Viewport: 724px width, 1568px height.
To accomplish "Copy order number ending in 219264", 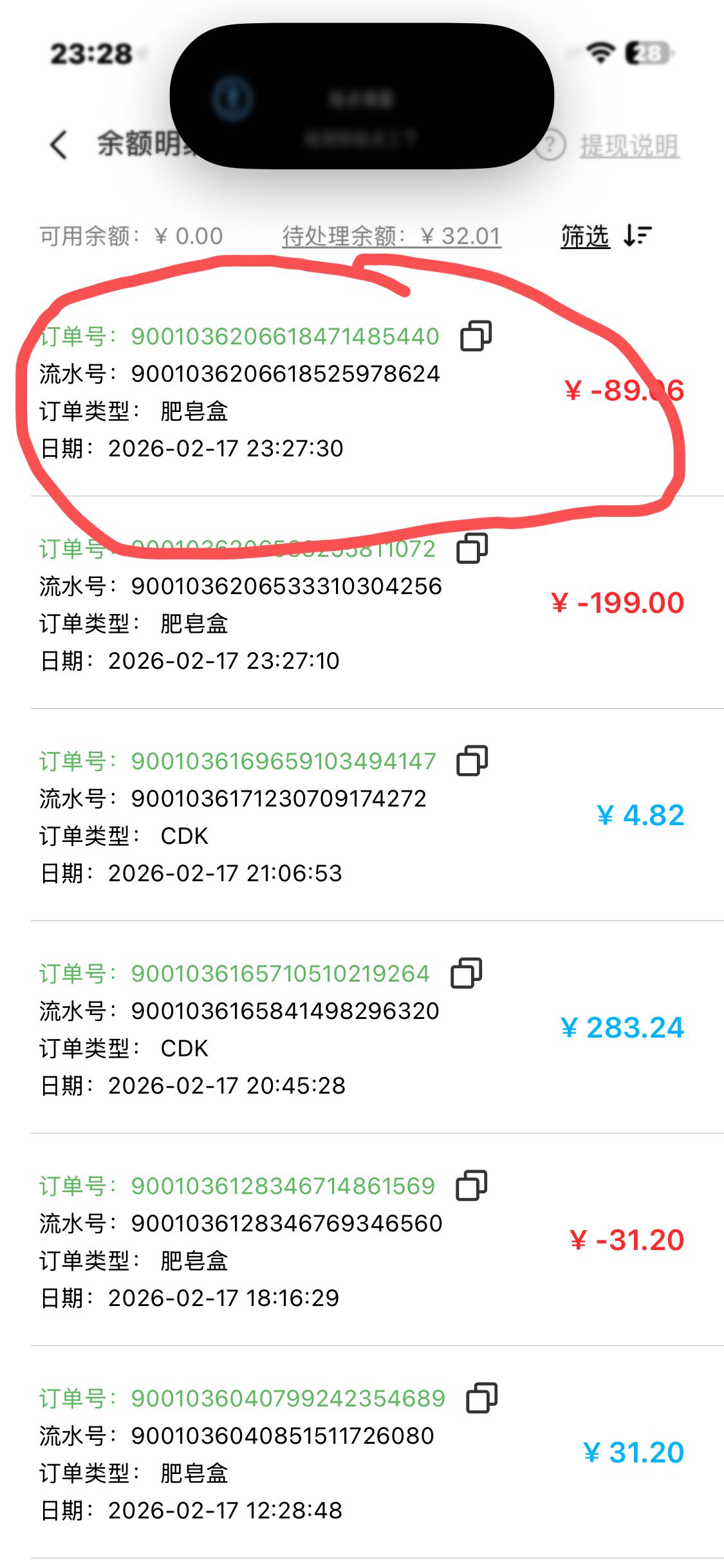I will [x=467, y=973].
